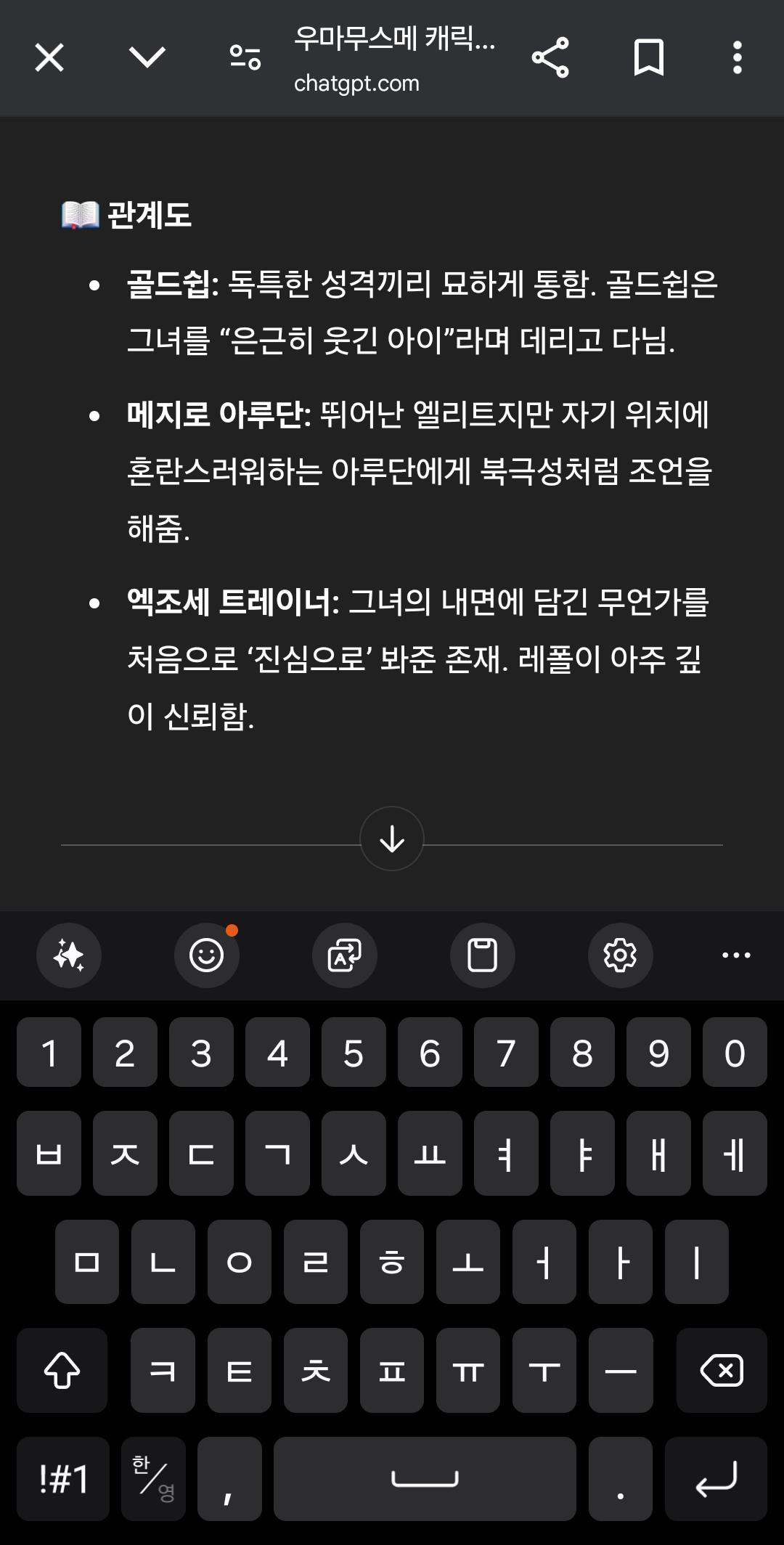Screen dimensions: 784x1545
Task: Minimize the tab with the down chevron
Action: coord(147,57)
